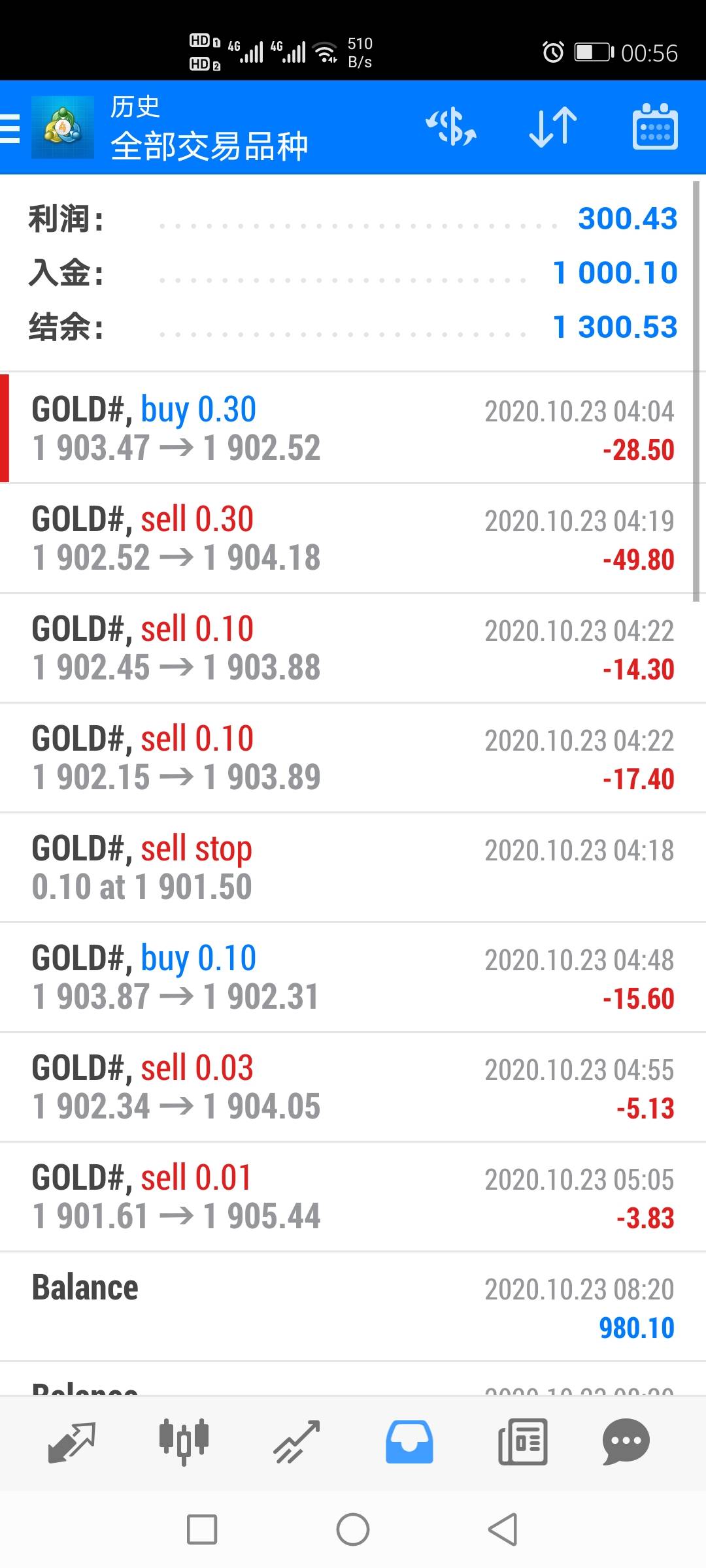The width and height of the screenshot is (706, 1568).
Task: Open the currency symbol filter icon
Action: (451, 127)
